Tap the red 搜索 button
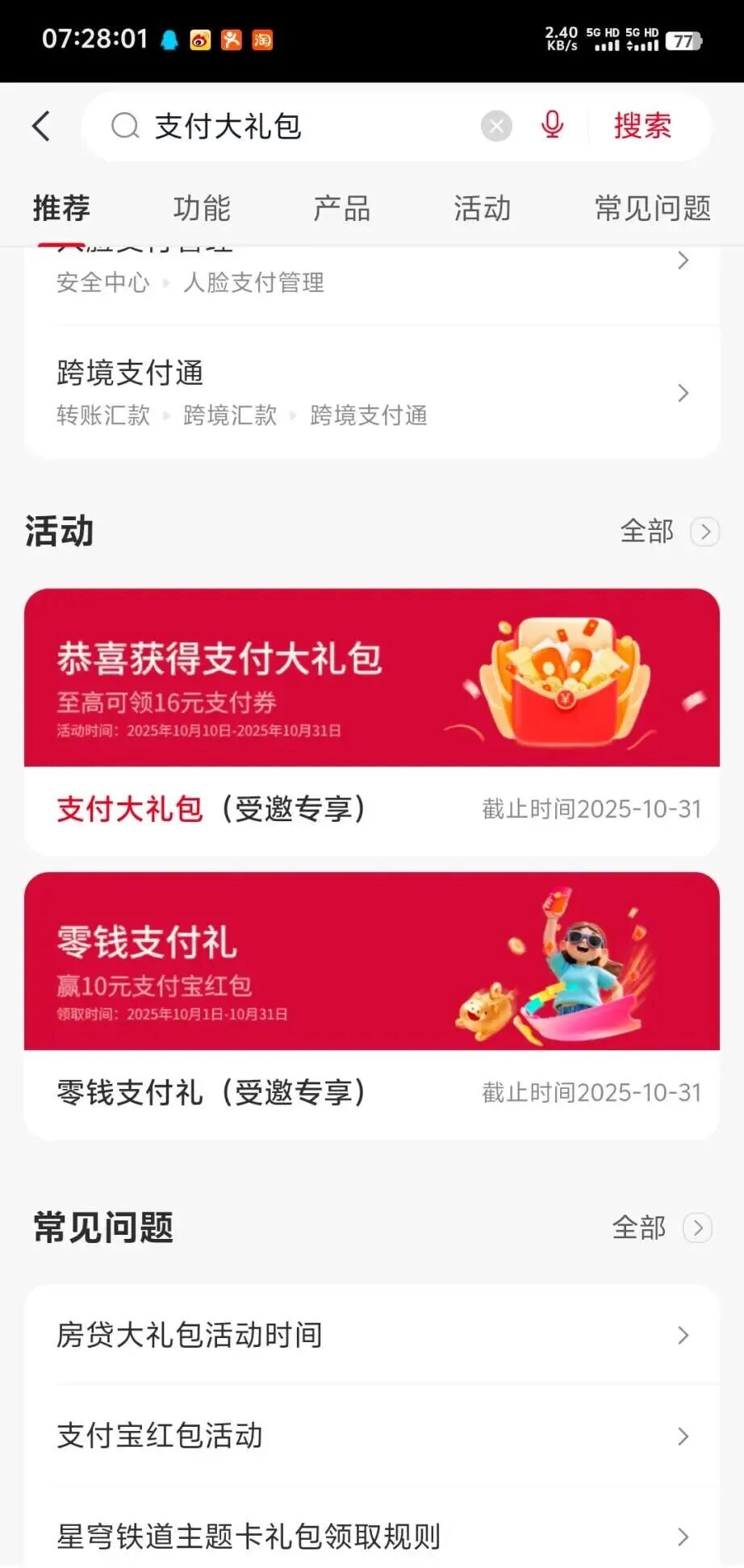 coord(642,126)
